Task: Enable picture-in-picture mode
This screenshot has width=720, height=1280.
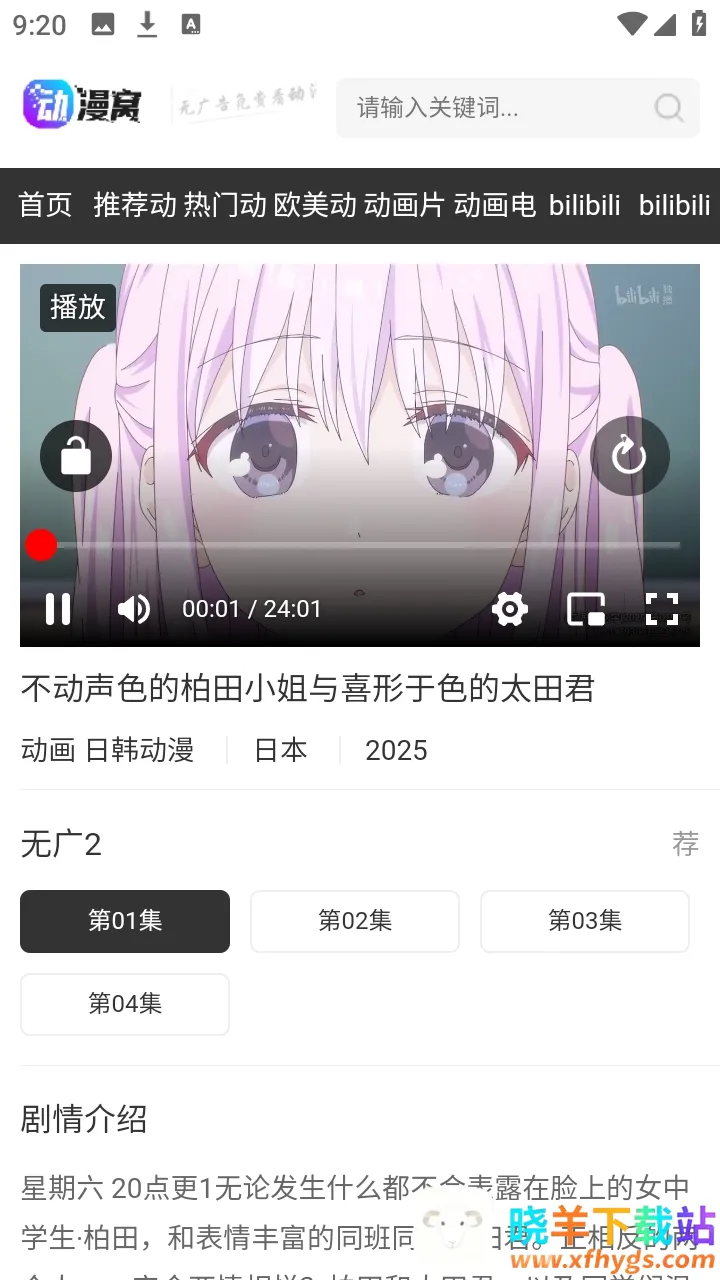Action: click(586, 609)
